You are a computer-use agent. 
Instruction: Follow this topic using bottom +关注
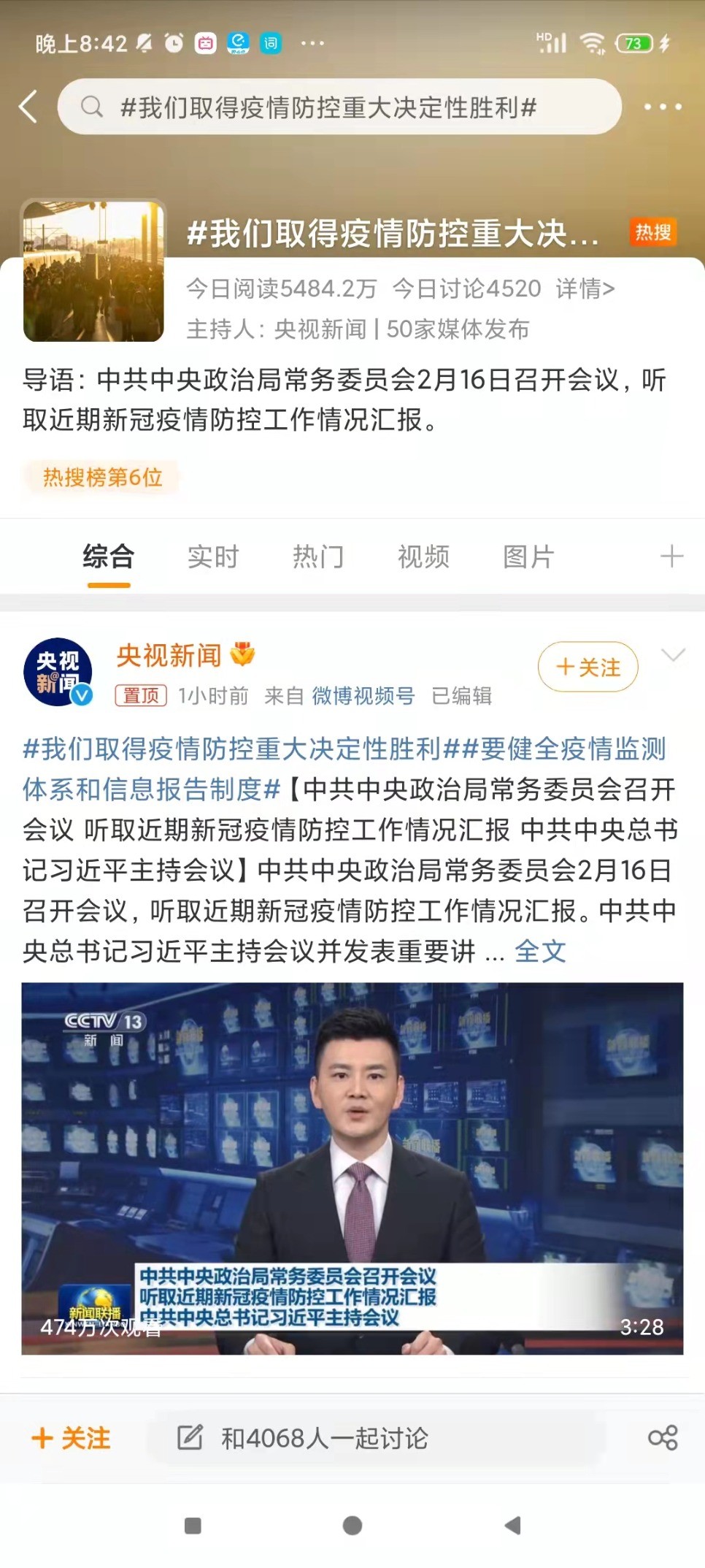pos(71,1438)
